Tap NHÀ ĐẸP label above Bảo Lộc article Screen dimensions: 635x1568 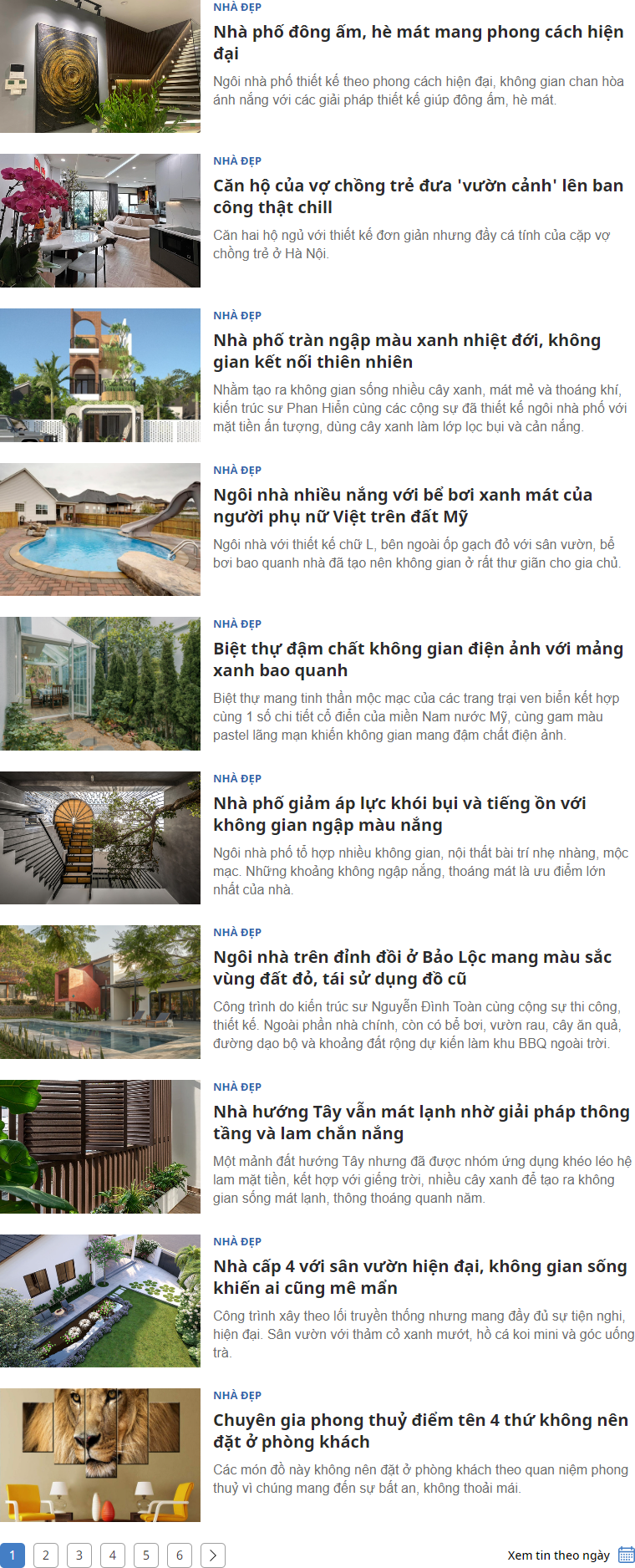tap(237, 932)
